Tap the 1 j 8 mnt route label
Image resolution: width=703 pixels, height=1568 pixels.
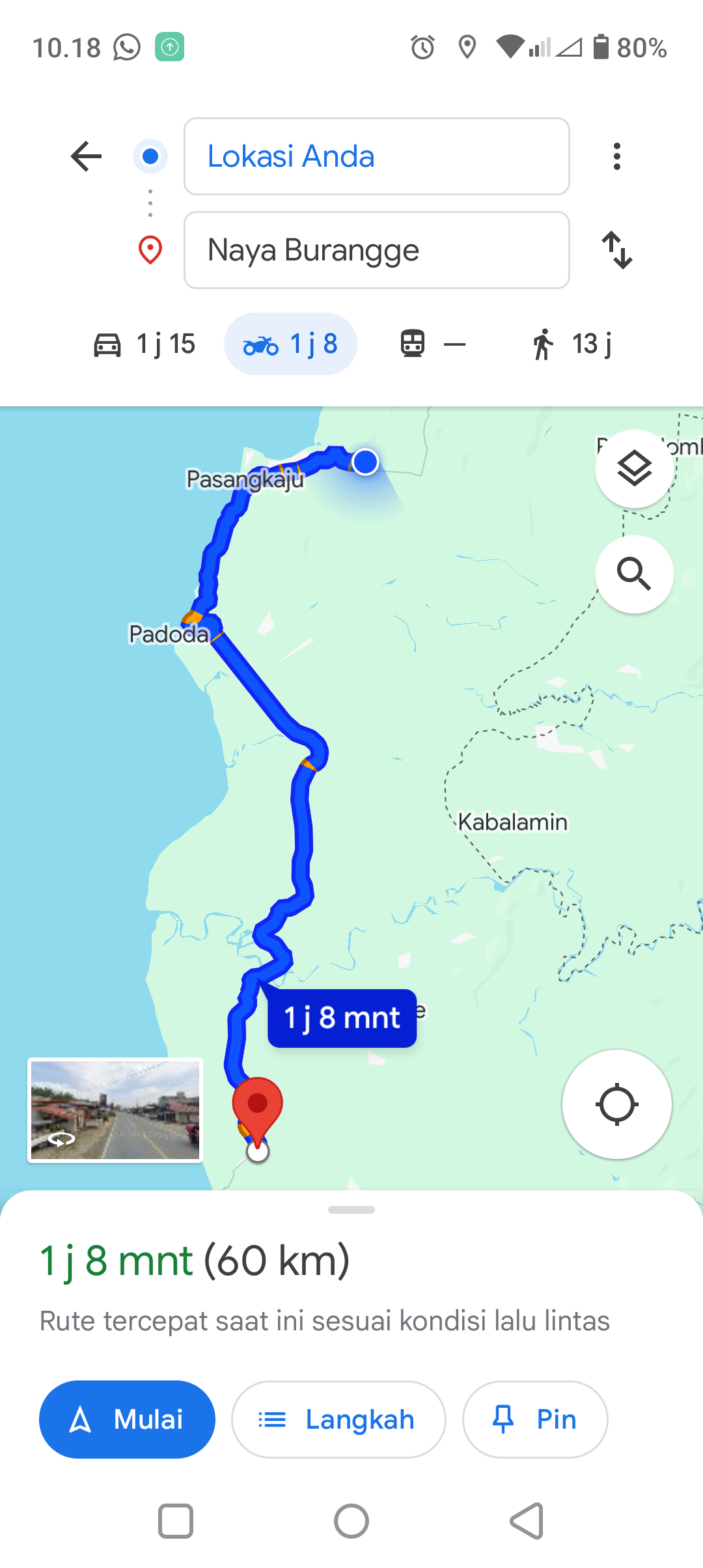tap(342, 1018)
